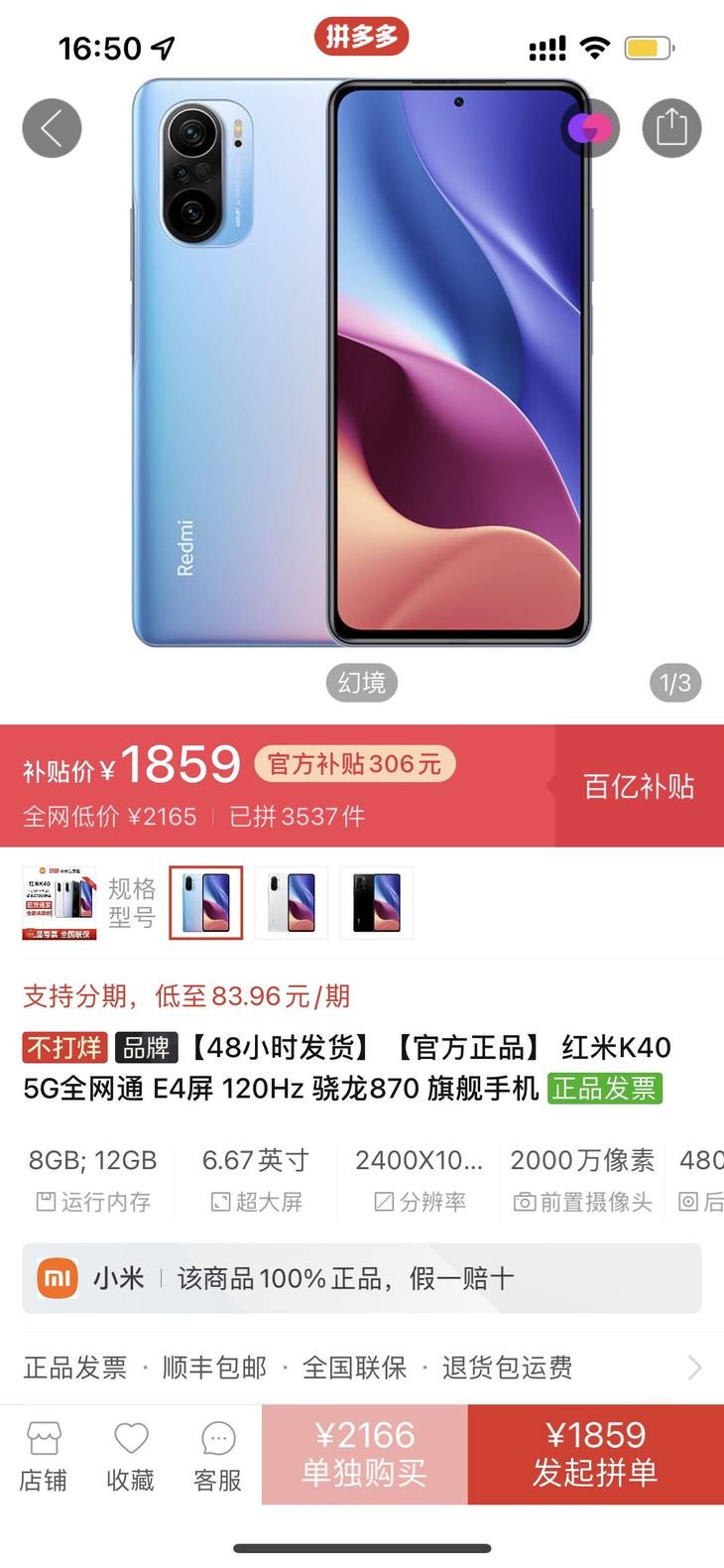Select the blue phone color variant
This screenshot has width=724, height=1568.
[205, 902]
